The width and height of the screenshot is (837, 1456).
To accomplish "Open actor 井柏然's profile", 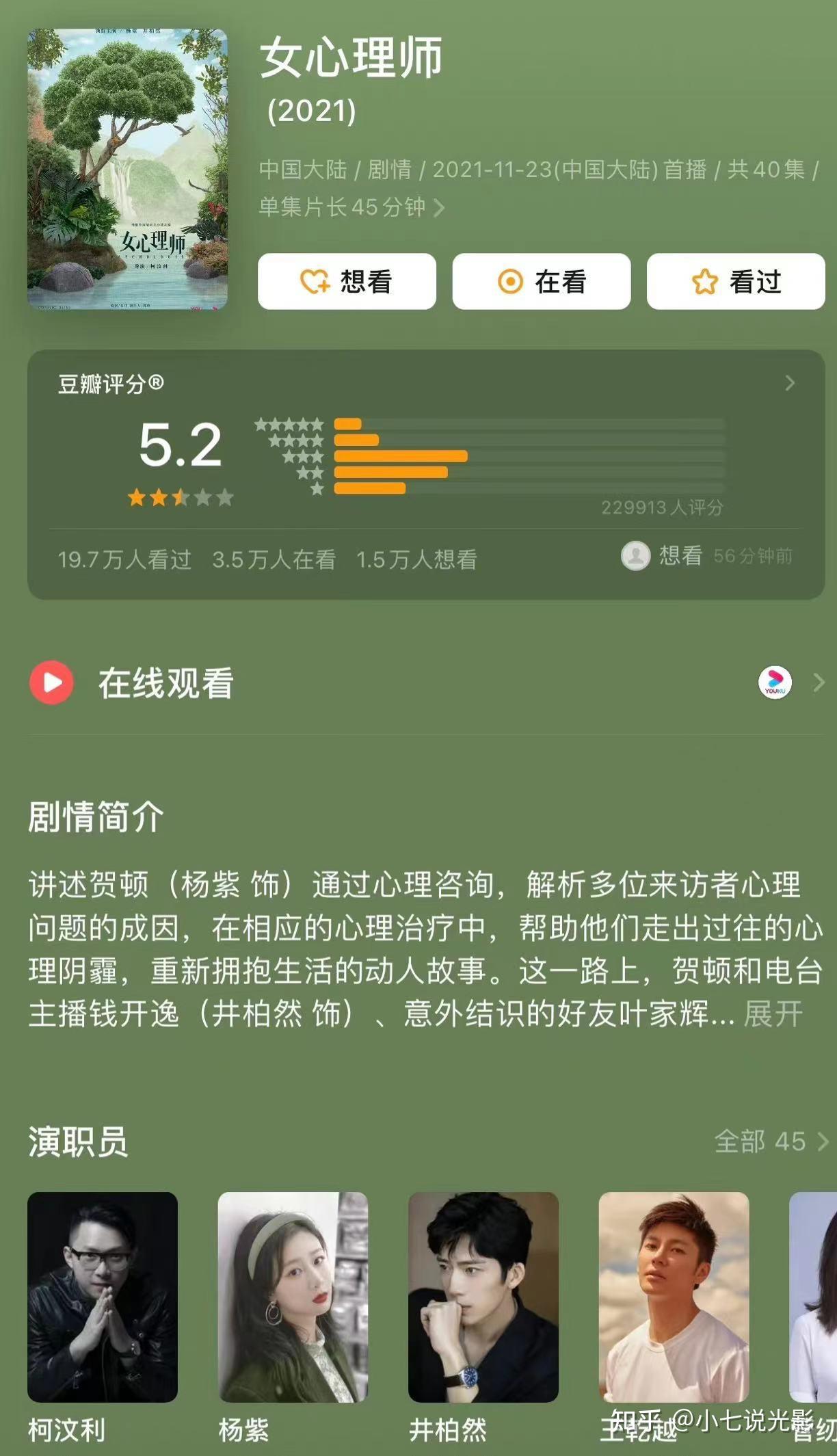I will point(483,1297).
